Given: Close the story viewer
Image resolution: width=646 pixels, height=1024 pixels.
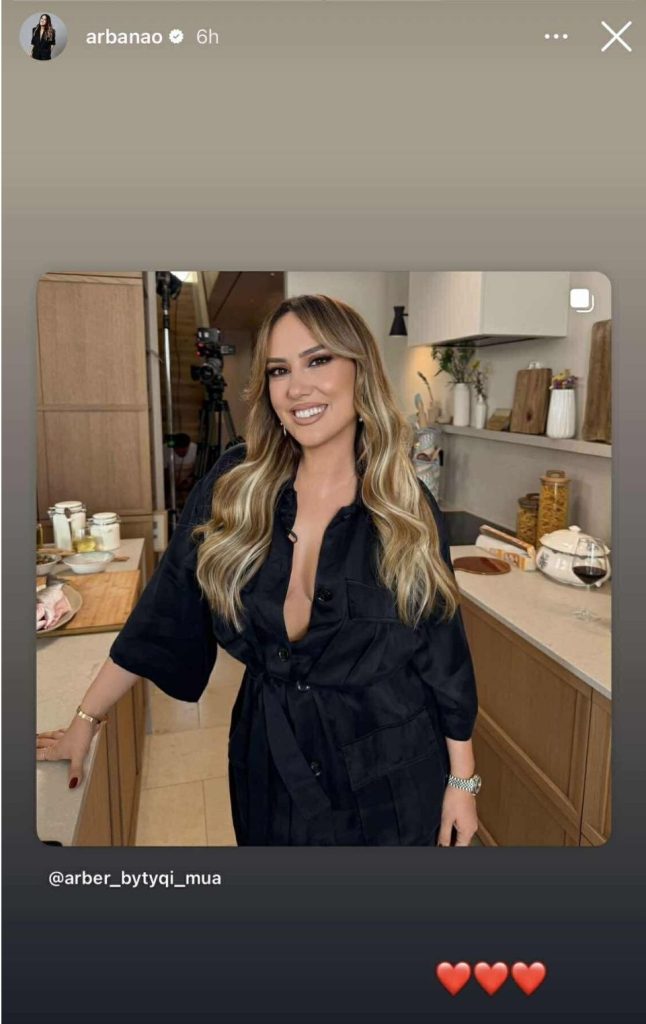Looking at the screenshot, I should click(616, 37).
